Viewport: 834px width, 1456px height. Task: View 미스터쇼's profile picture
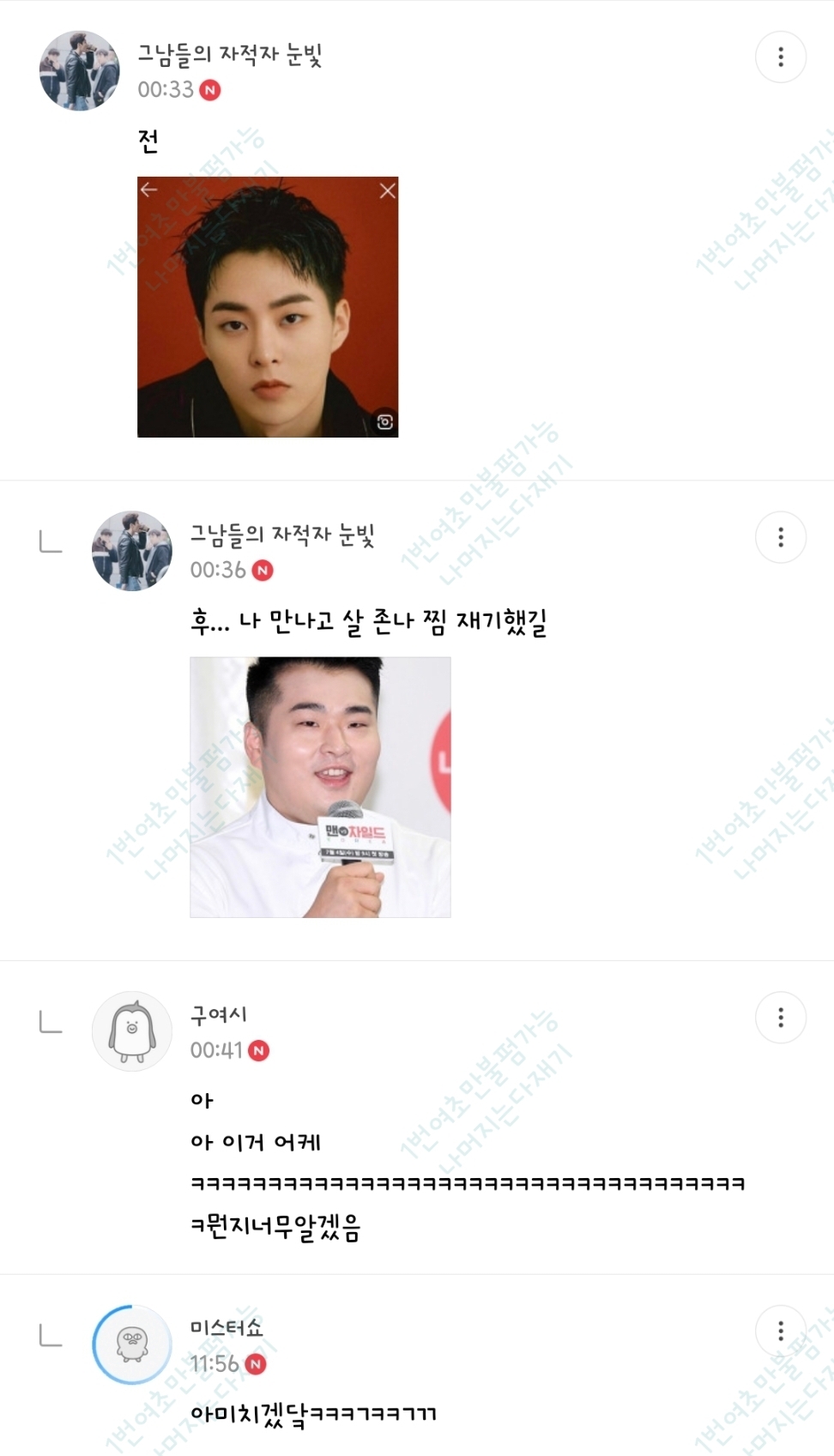point(132,1344)
